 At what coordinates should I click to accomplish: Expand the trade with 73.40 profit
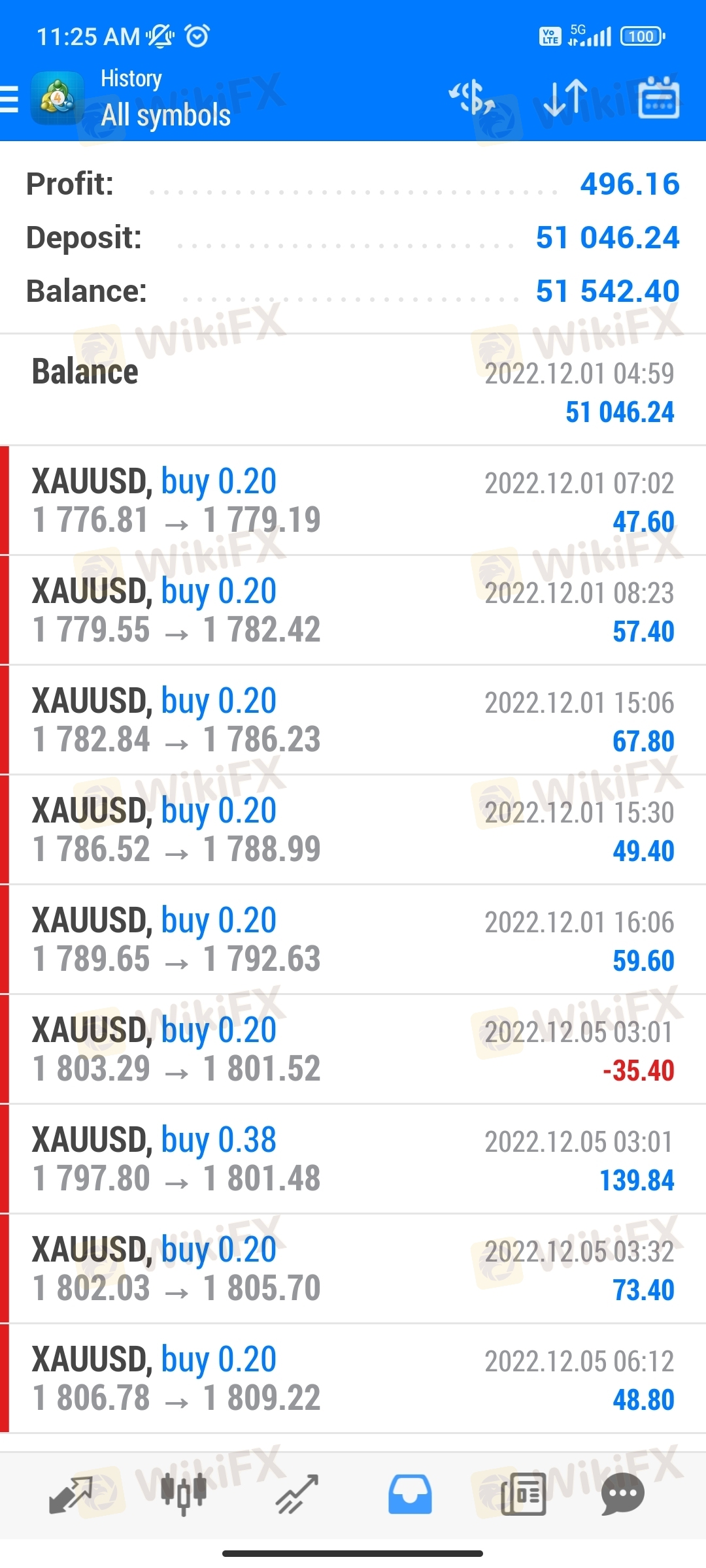pos(353,1269)
